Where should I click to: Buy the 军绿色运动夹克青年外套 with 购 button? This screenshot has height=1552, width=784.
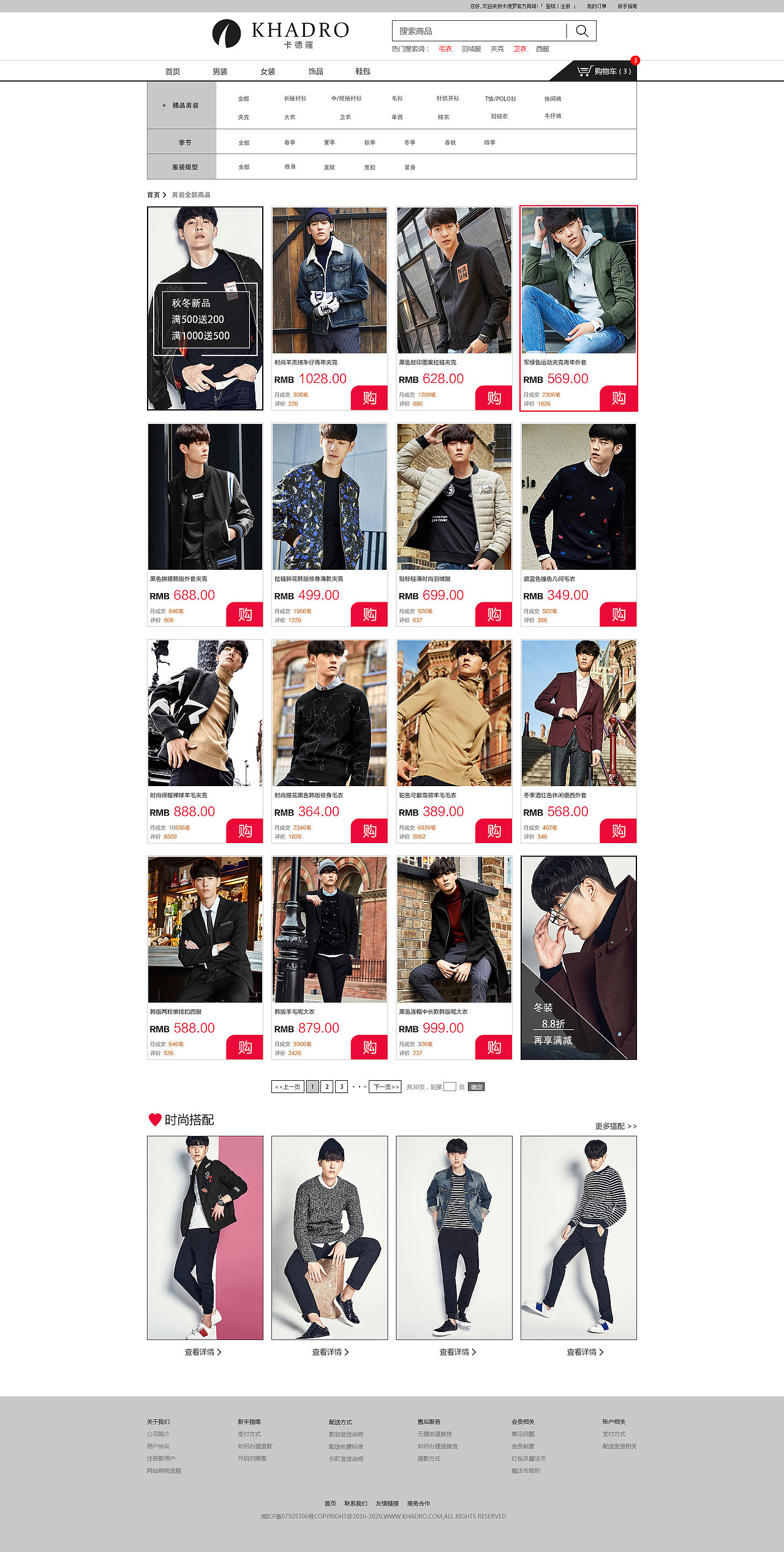coord(618,398)
